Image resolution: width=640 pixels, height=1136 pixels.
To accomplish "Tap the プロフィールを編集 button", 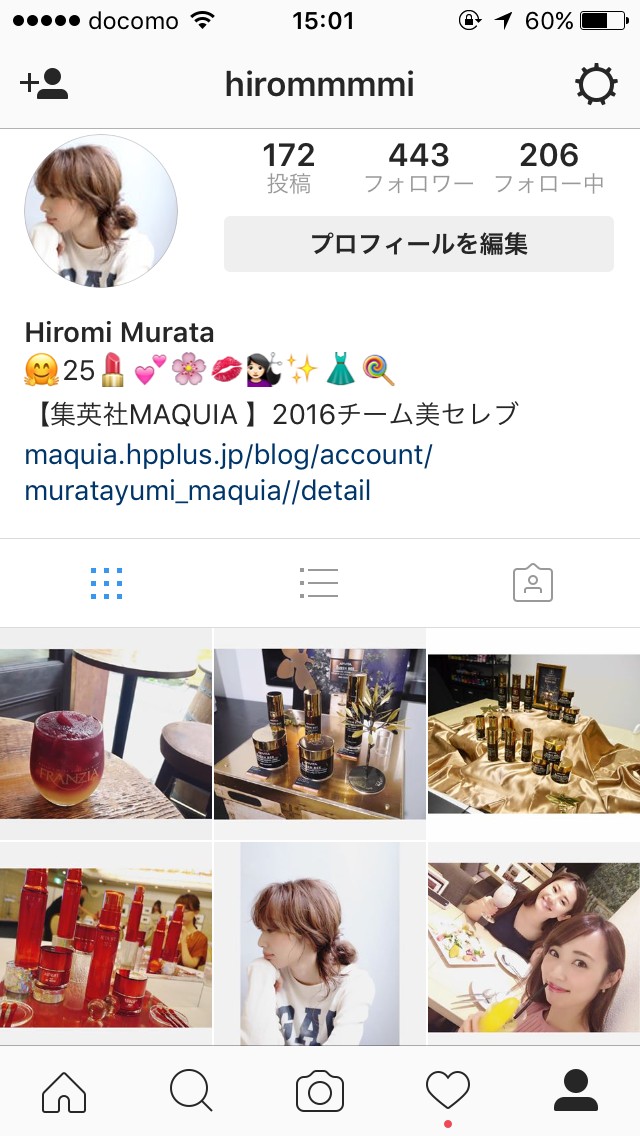I will click(x=418, y=243).
